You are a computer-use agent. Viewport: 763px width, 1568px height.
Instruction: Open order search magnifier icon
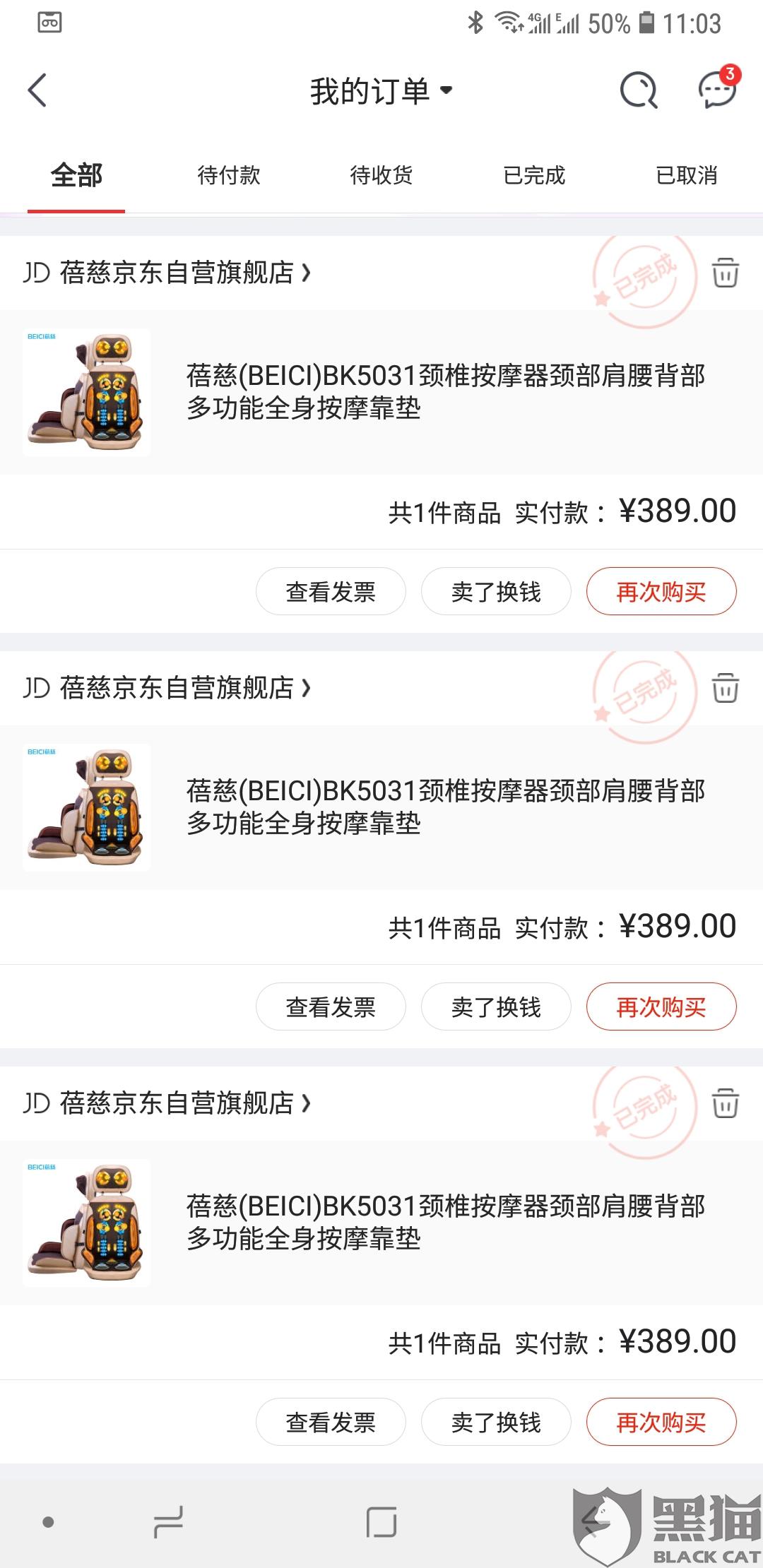click(x=639, y=90)
